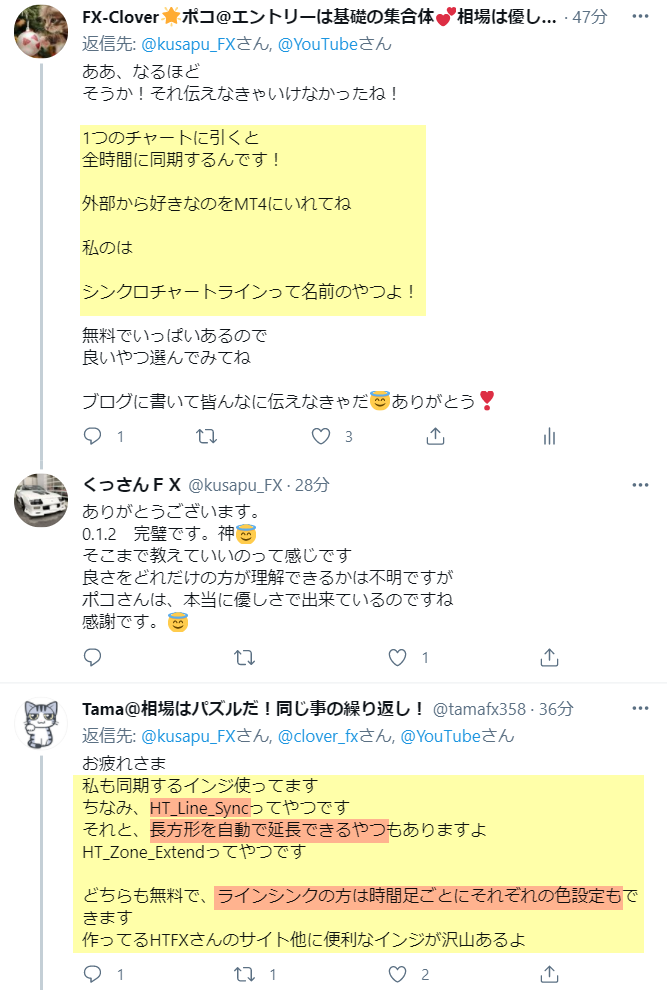Image resolution: width=667 pixels, height=990 pixels.
Task: Like Tama's tweet
Action: tap(397, 973)
